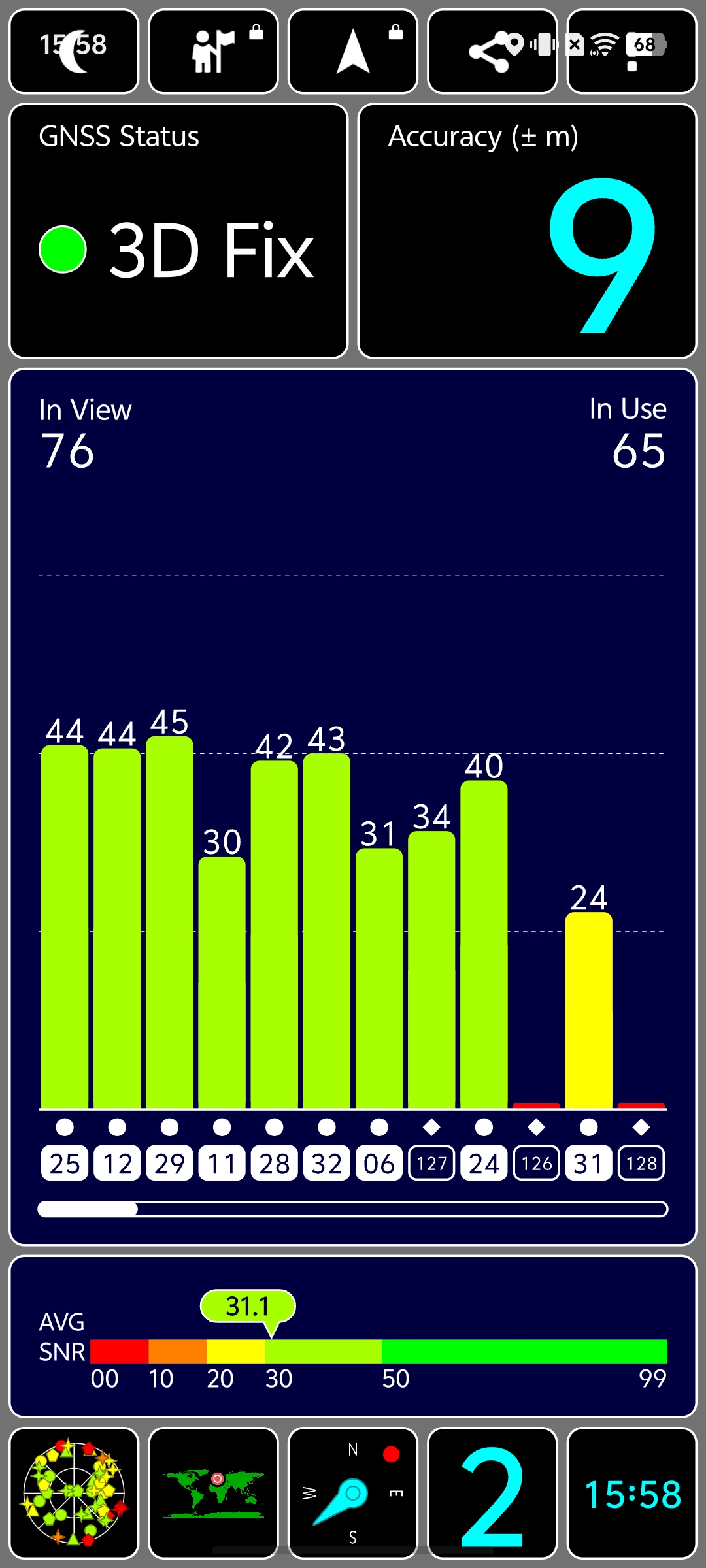
Task: Open the locked navigation arrow tile
Action: coord(353,52)
